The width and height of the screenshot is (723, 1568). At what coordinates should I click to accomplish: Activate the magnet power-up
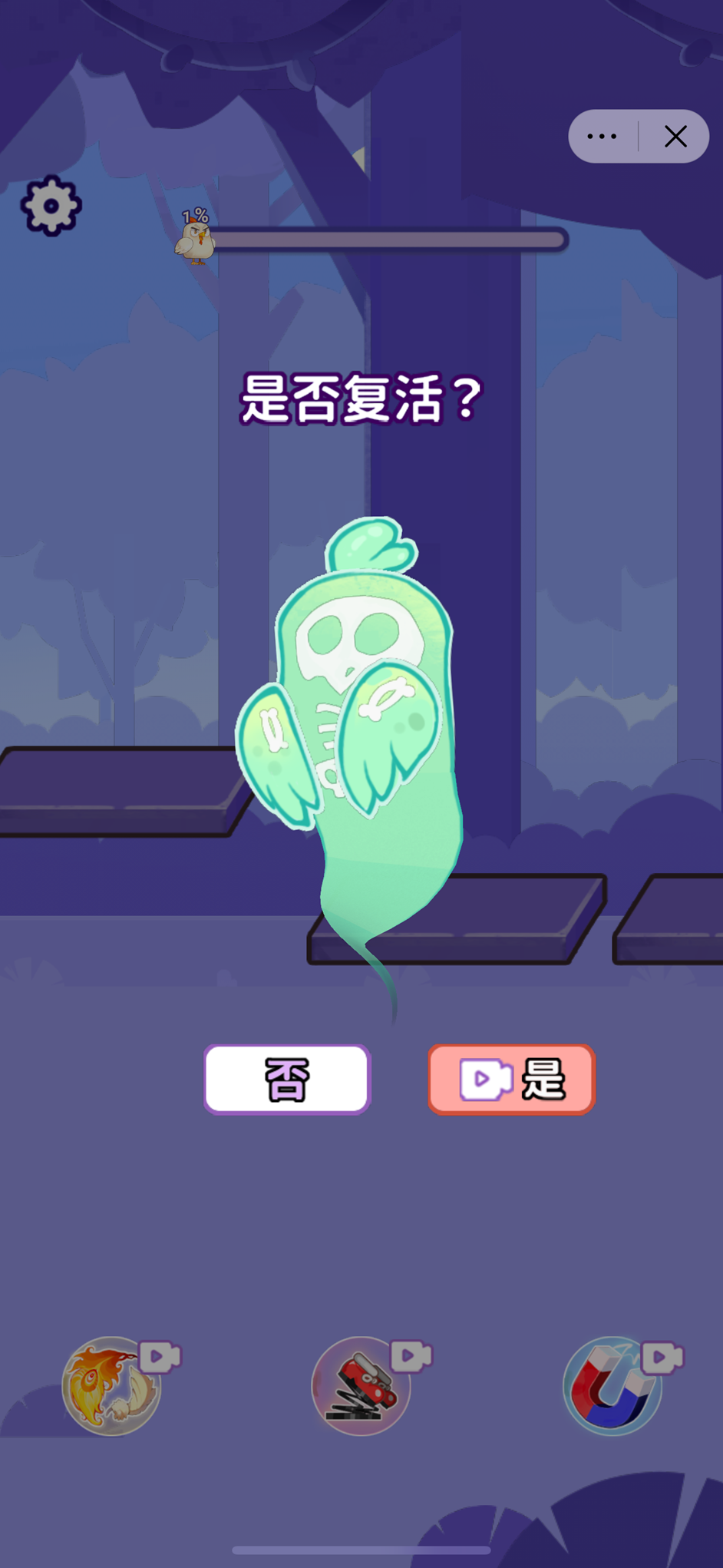click(x=612, y=1386)
